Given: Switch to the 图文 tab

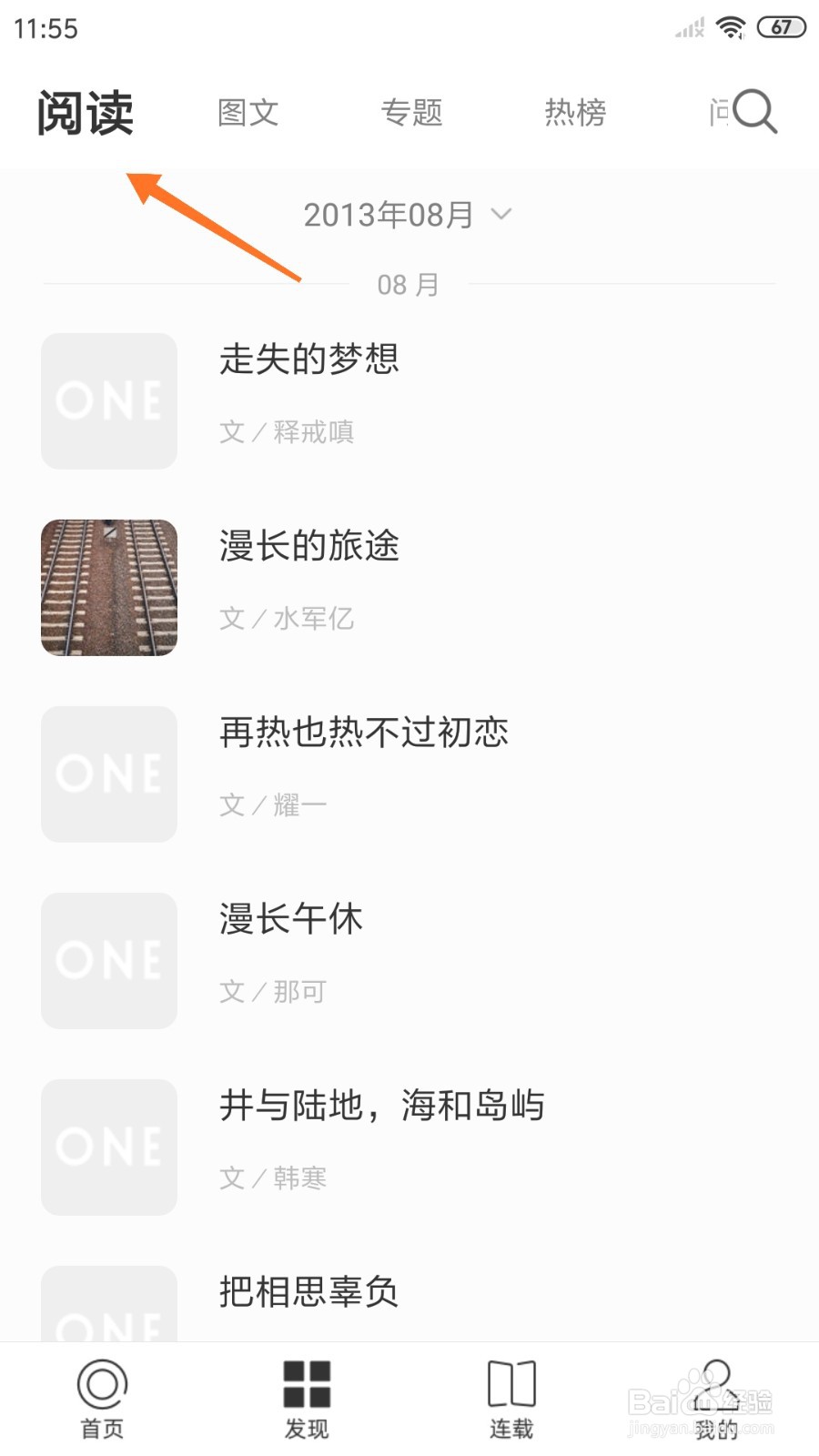Looking at the screenshot, I should click(247, 111).
